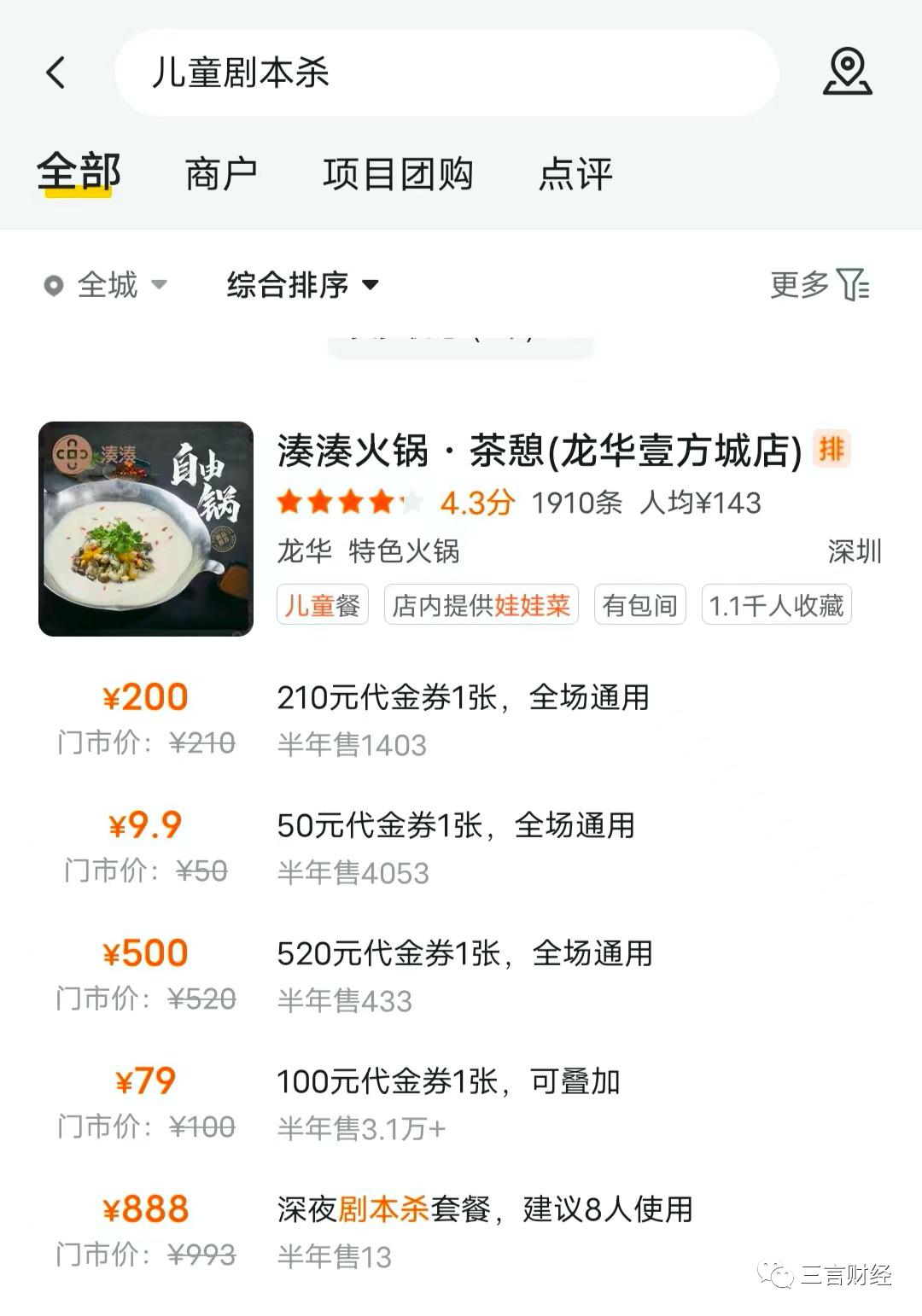This screenshot has height=1316, width=922.
Task: Switch to the 商户 tab
Action: (221, 174)
